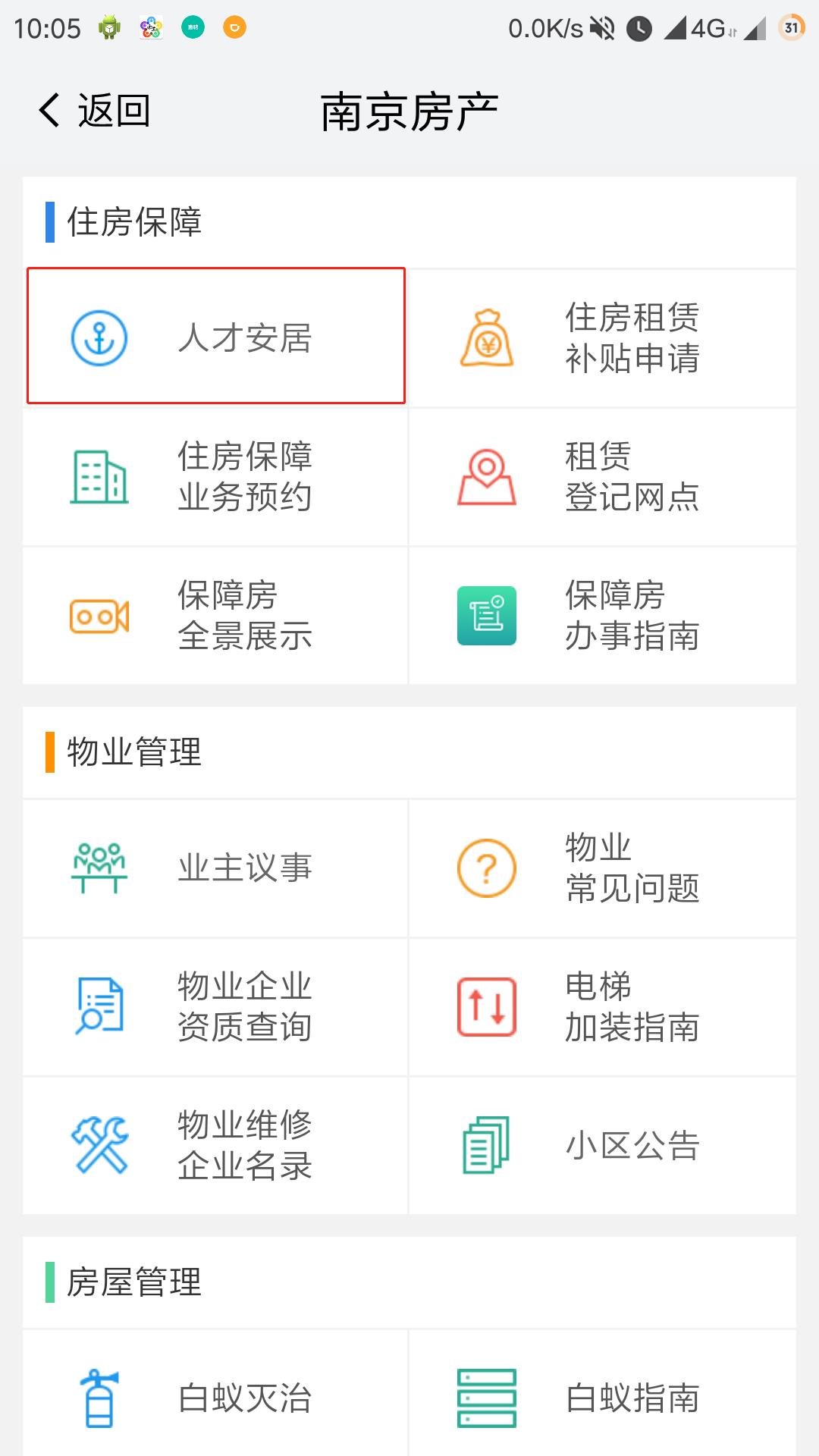Open 白蚁灭治 service
The width and height of the screenshot is (819, 1456).
pyautogui.click(x=216, y=1398)
